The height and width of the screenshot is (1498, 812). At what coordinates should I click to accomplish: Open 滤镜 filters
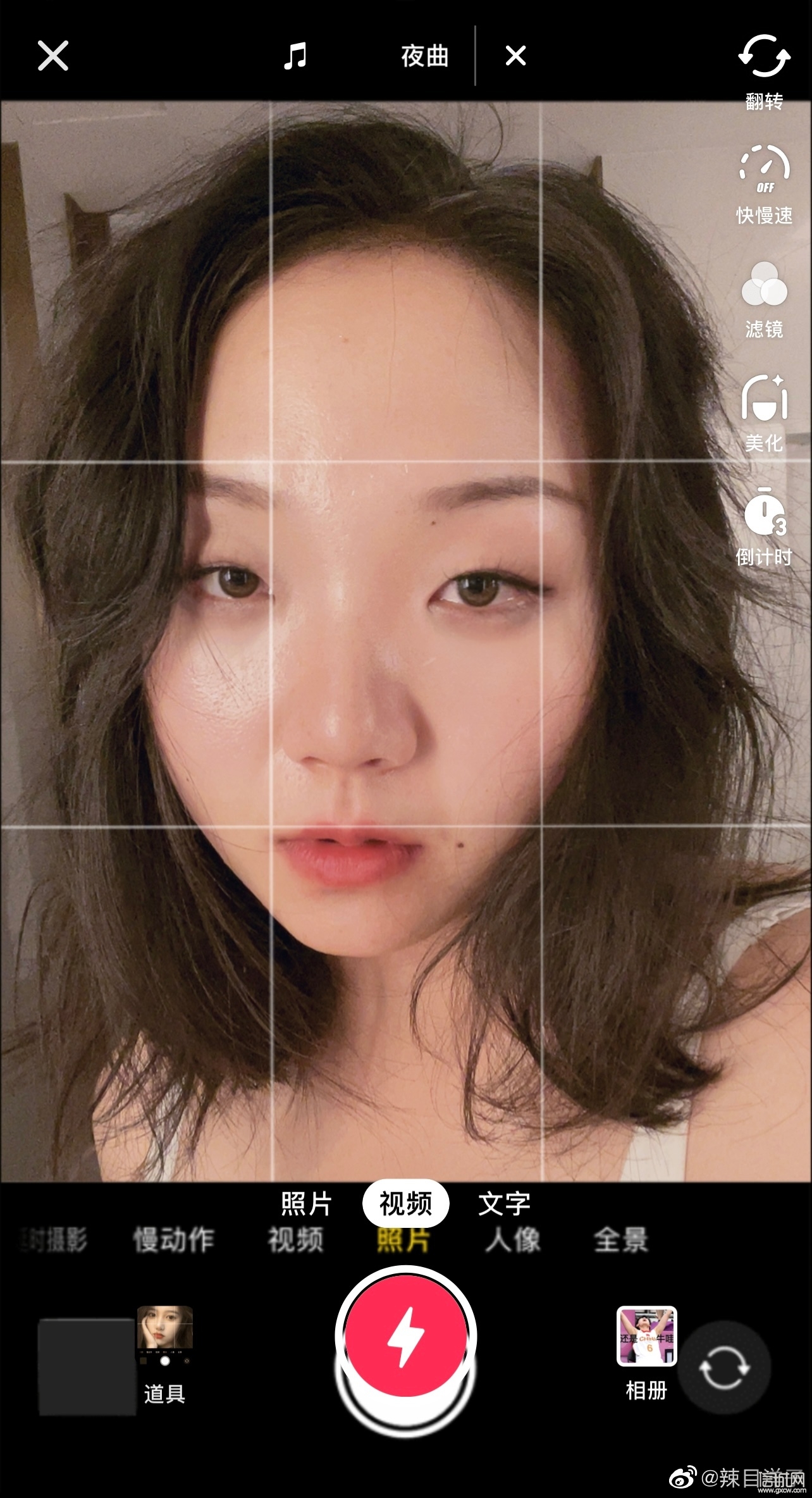click(764, 300)
